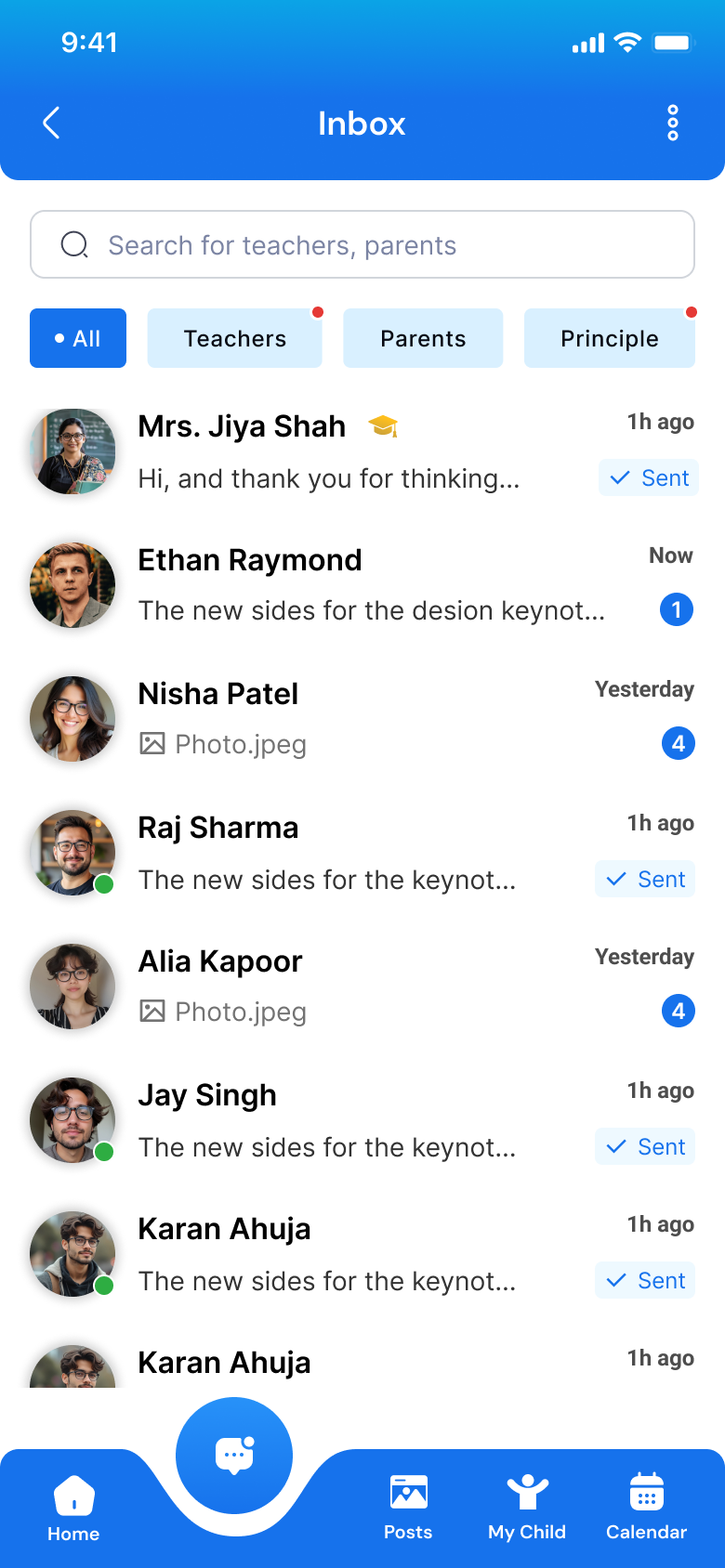Go to the Home tab

coord(73,1509)
